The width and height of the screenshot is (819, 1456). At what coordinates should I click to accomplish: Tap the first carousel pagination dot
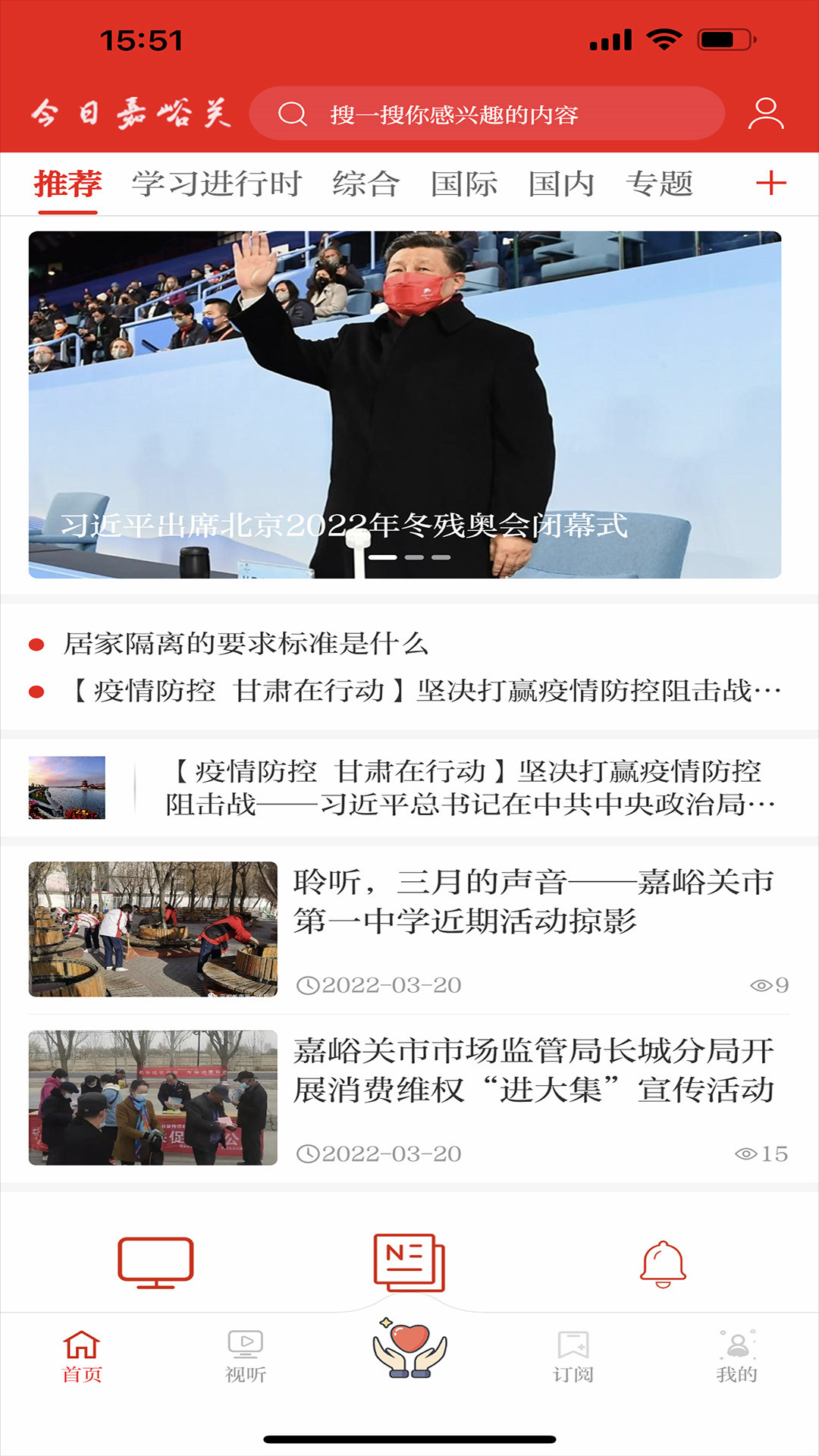pos(384,557)
